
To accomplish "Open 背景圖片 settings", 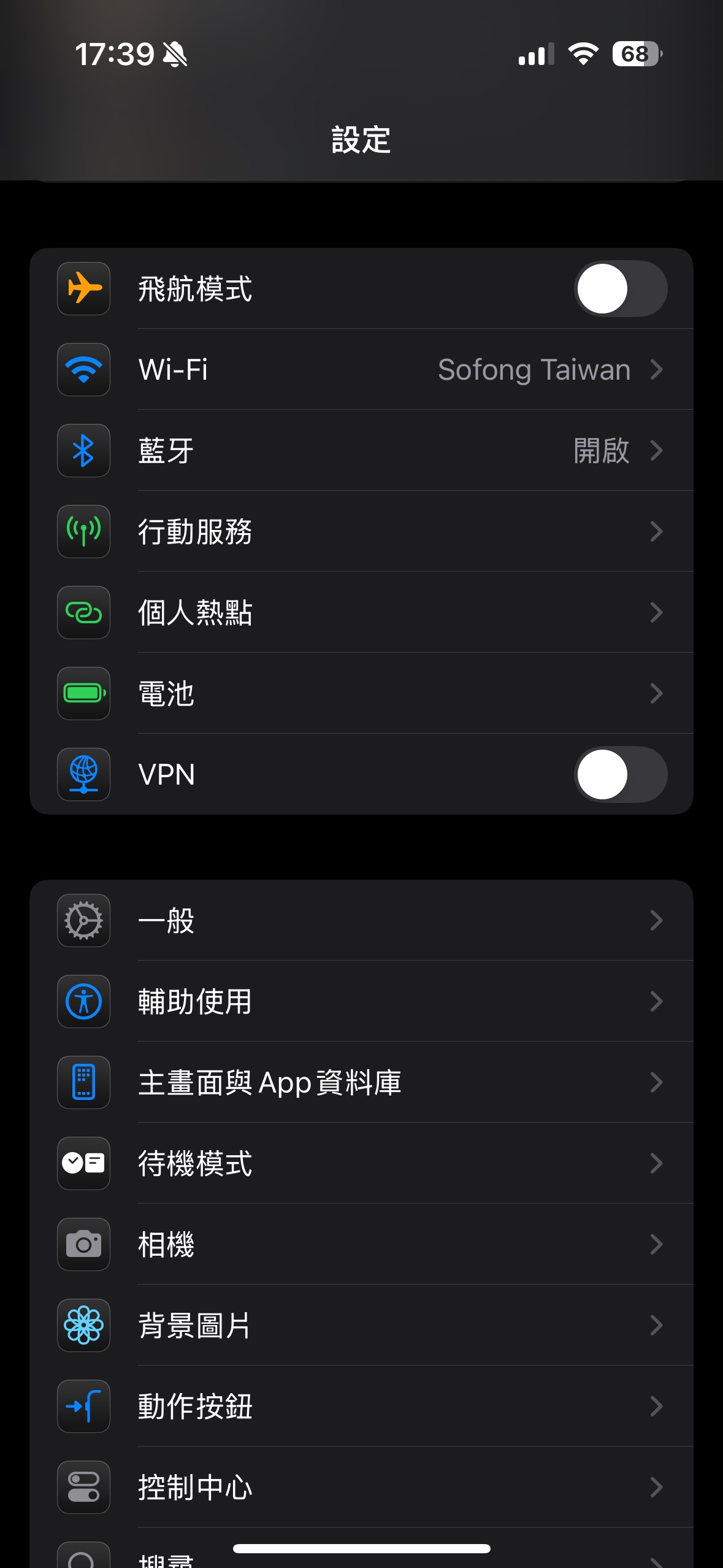I will (x=361, y=1325).
